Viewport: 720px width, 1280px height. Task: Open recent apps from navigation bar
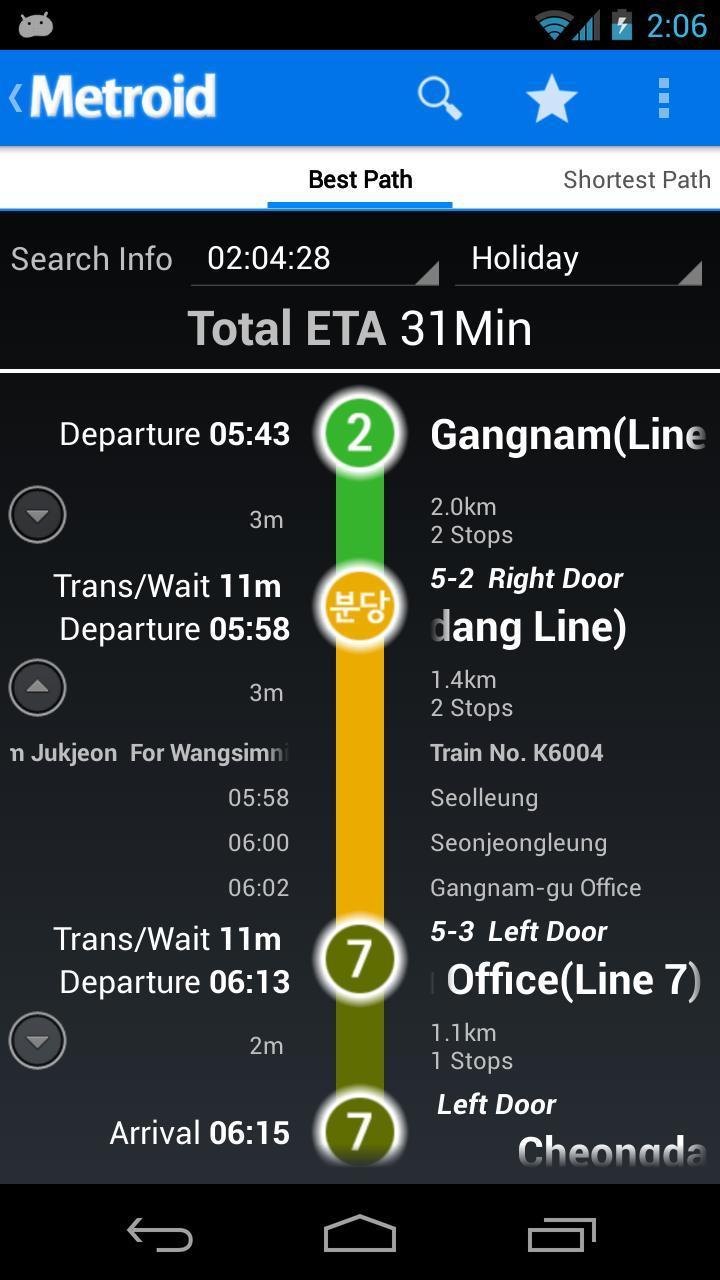(x=561, y=1235)
